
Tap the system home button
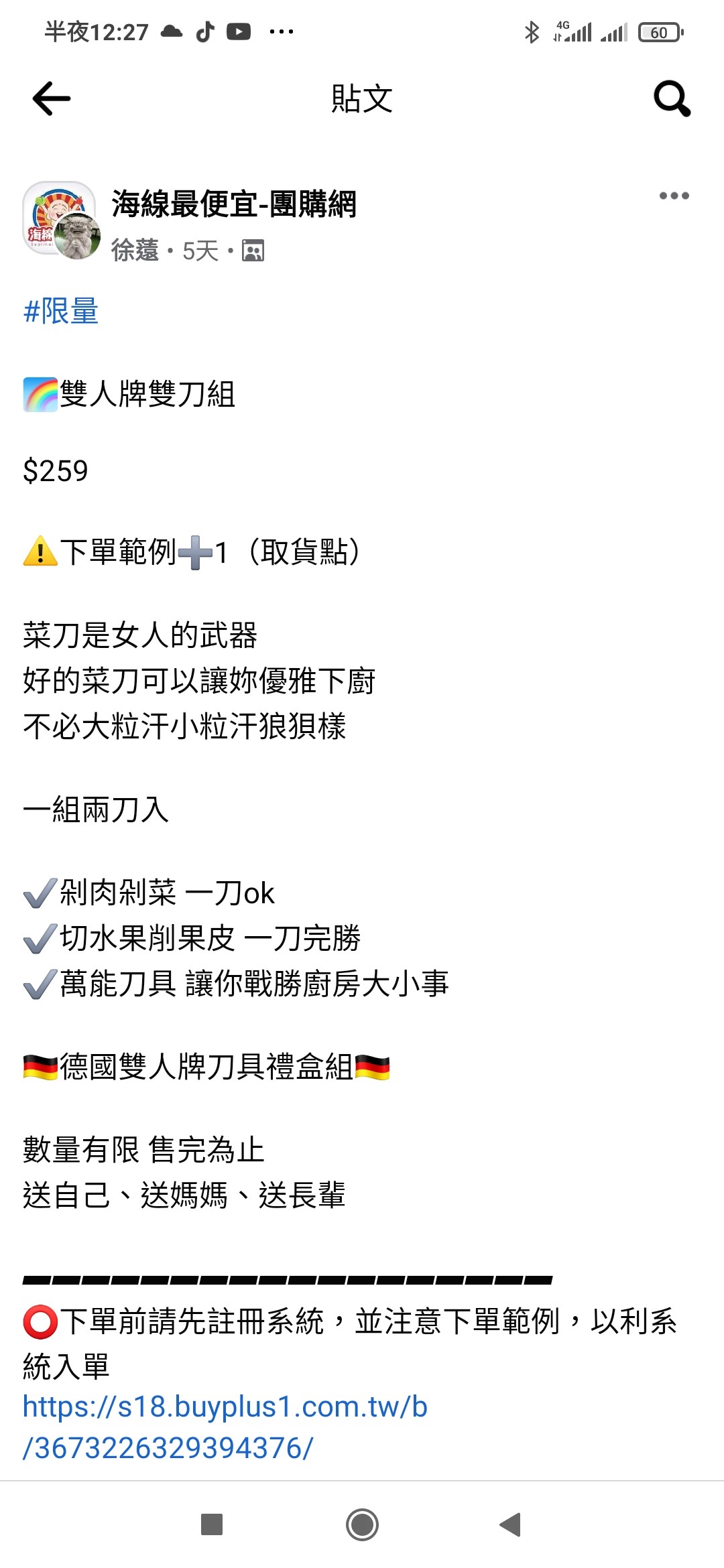click(362, 1524)
